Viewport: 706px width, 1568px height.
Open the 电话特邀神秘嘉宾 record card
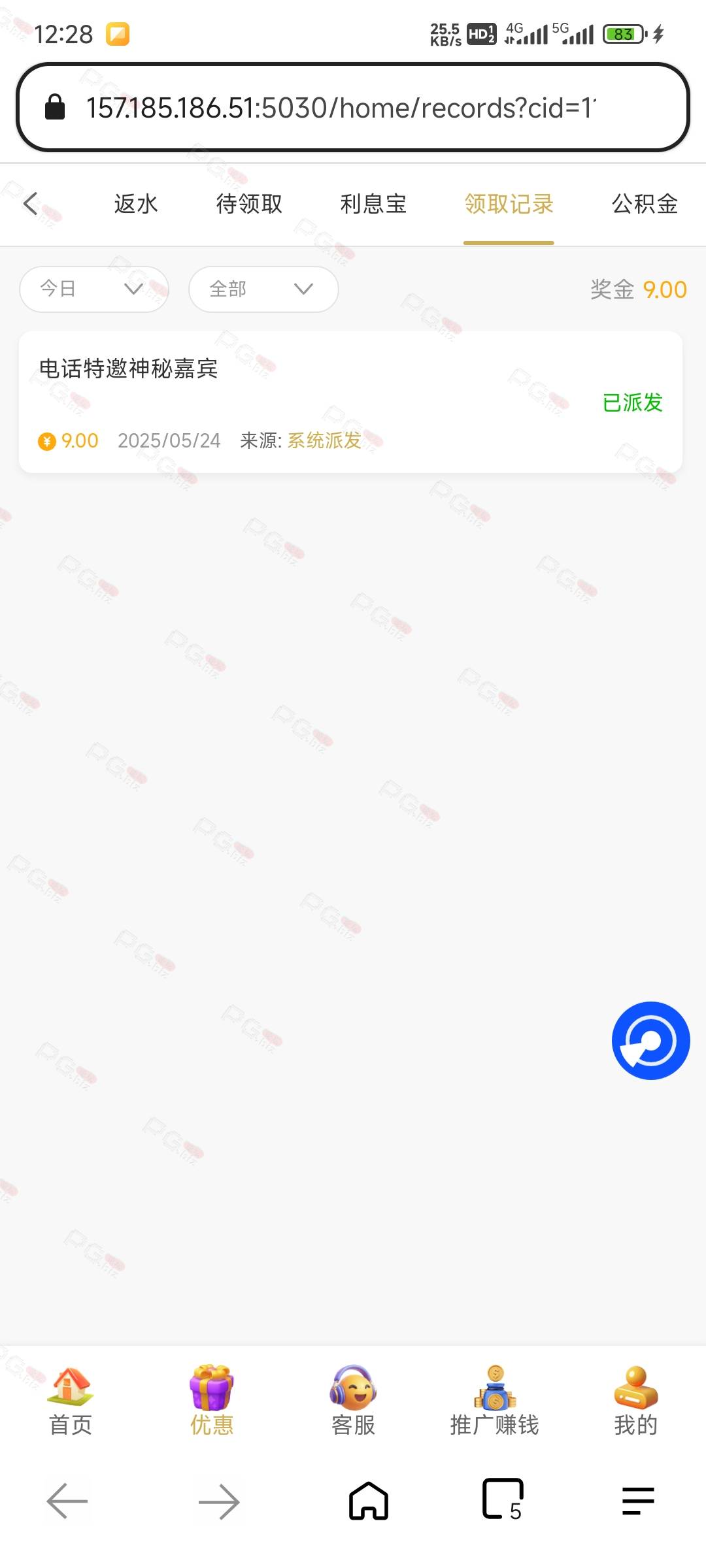(x=350, y=402)
